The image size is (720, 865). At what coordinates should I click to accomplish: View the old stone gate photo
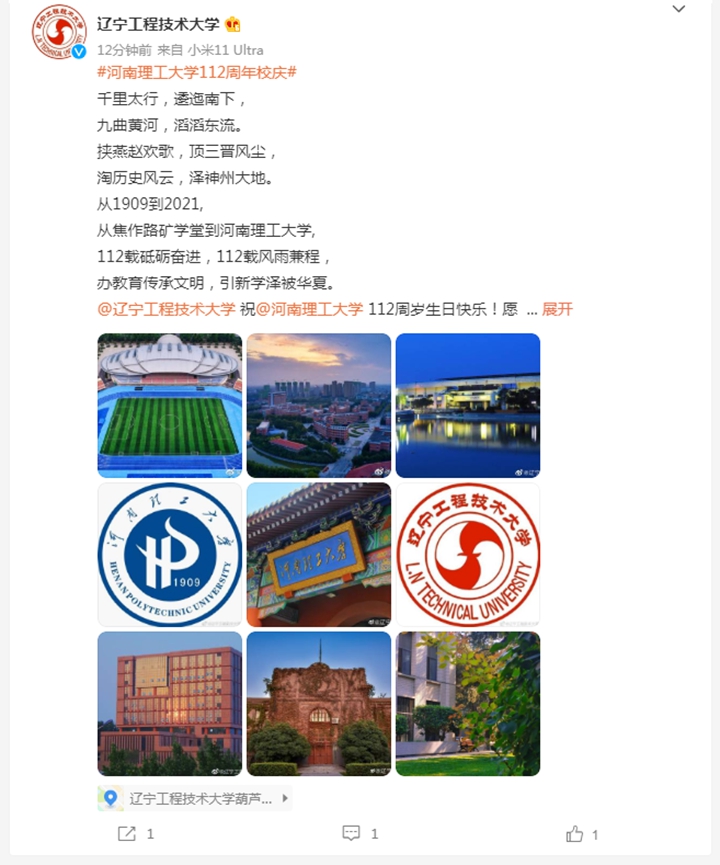click(319, 703)
